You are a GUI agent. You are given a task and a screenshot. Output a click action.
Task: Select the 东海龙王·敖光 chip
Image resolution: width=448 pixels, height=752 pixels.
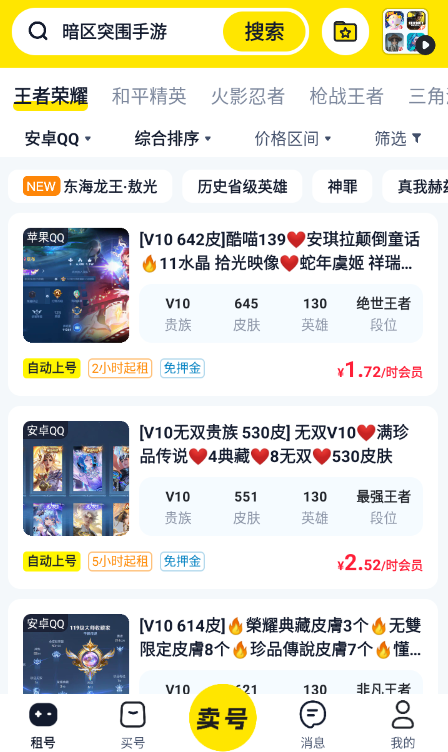90,186
